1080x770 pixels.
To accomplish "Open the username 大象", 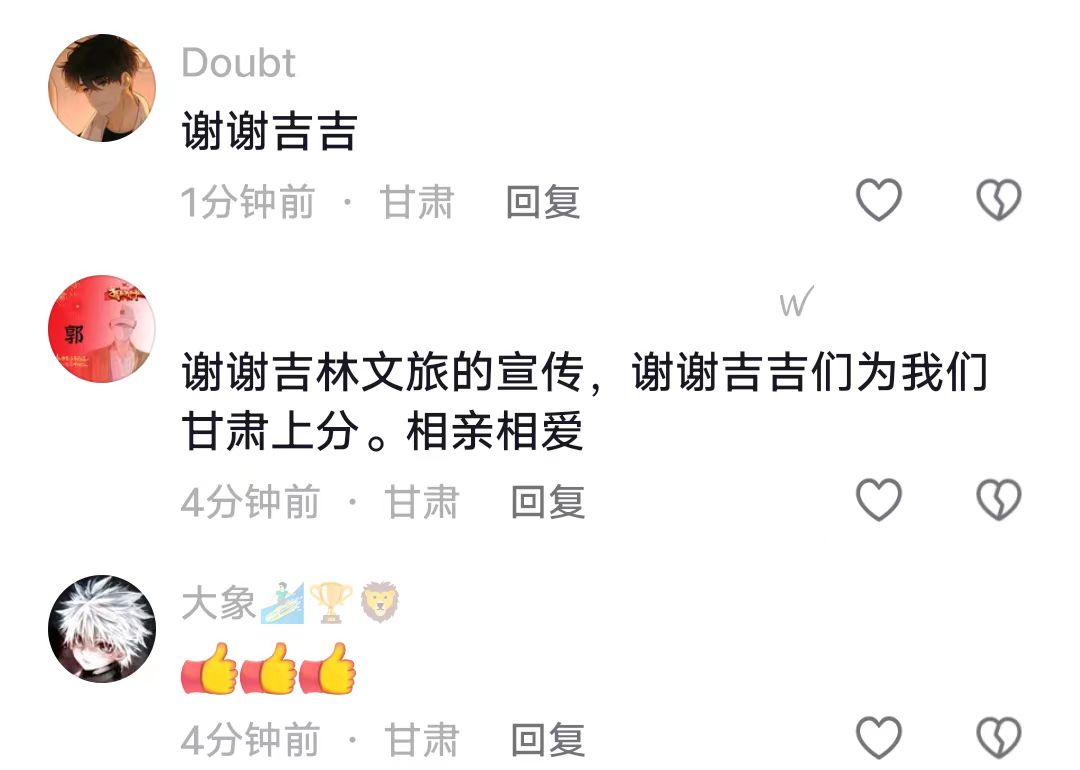I will click(x=218, y=603).
